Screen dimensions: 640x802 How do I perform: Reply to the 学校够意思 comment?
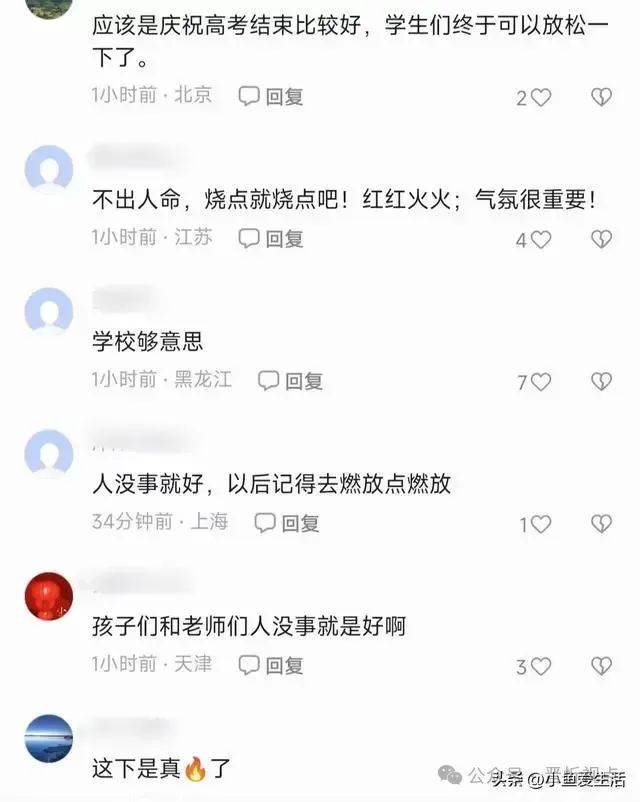[x=291, y=381]
